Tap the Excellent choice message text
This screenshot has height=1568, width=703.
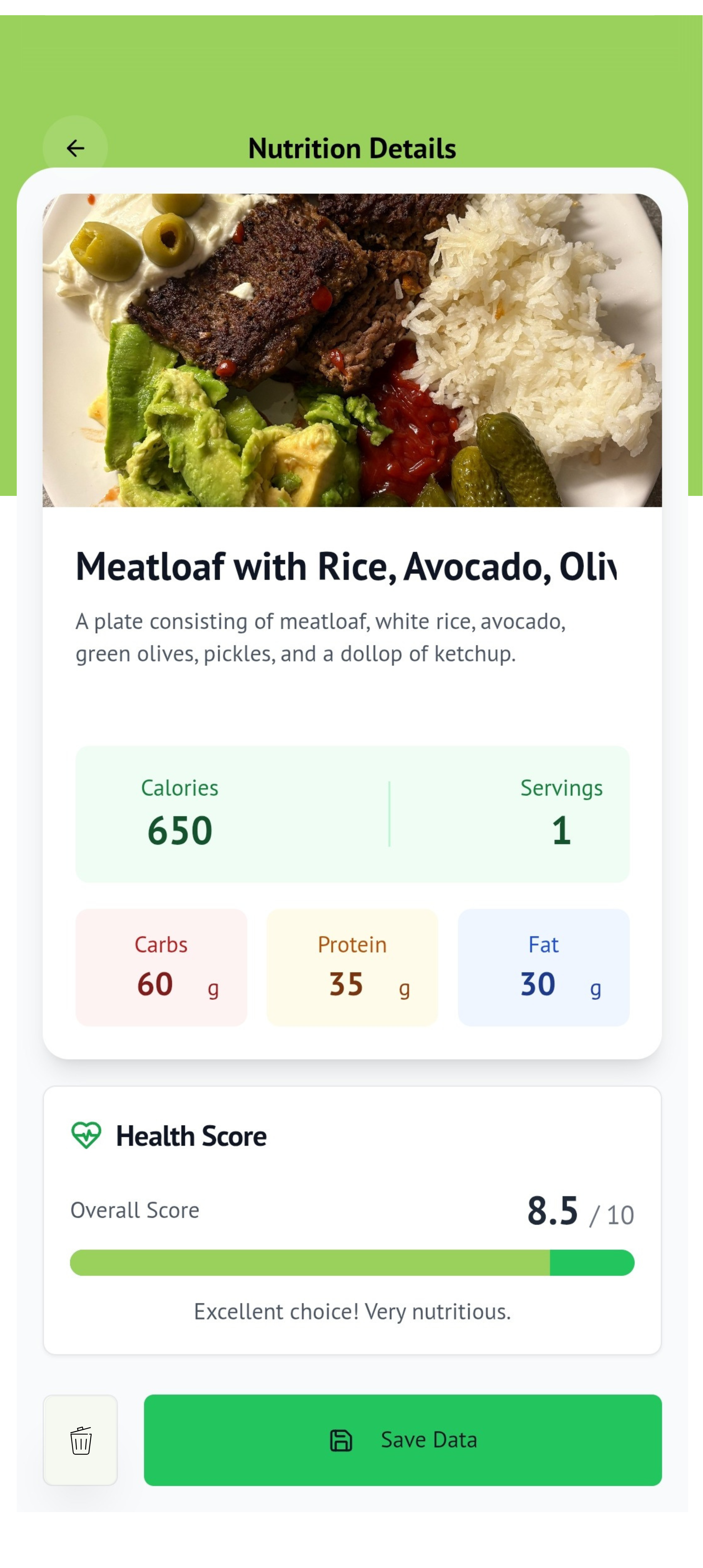point(352,1312)
